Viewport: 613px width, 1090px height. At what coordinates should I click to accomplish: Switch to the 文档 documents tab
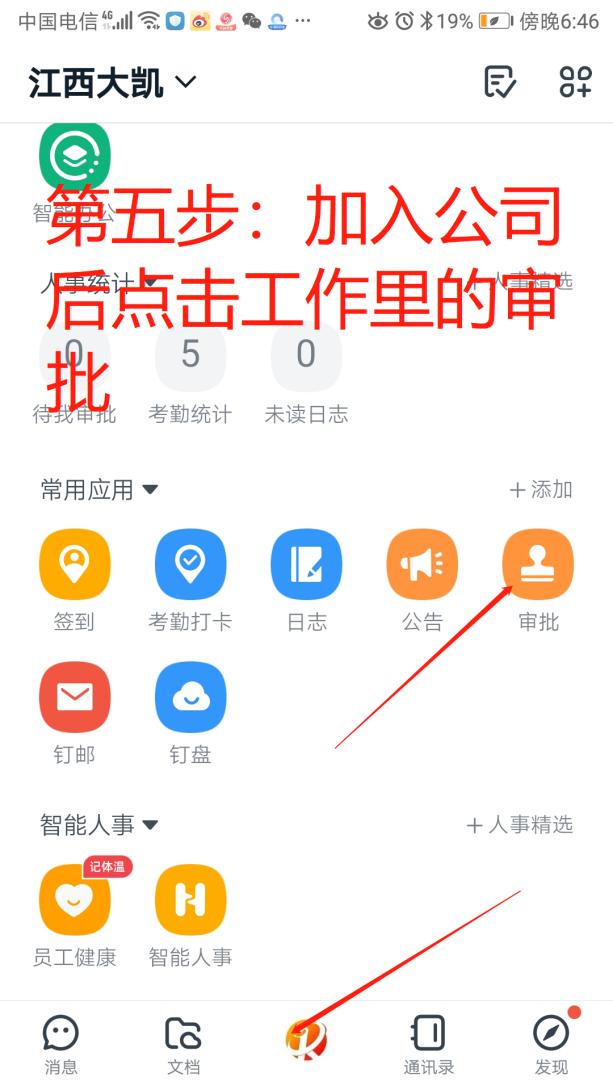[x=183, y=1044]
